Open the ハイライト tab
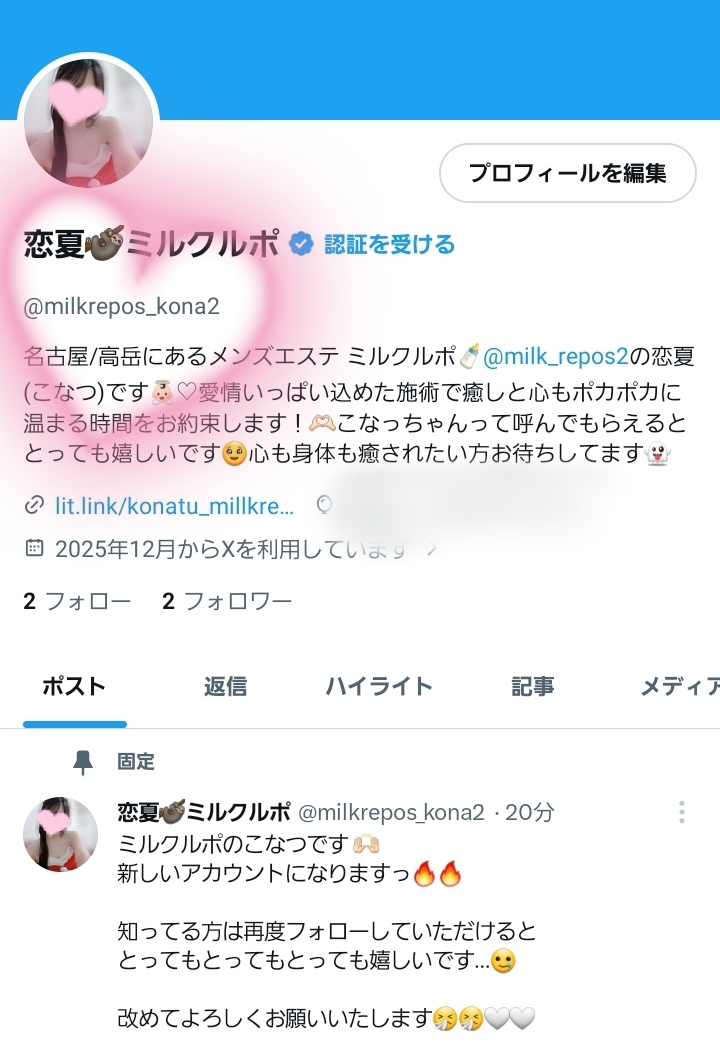Screen dimensions: 720x1042 tap(379, 688)
